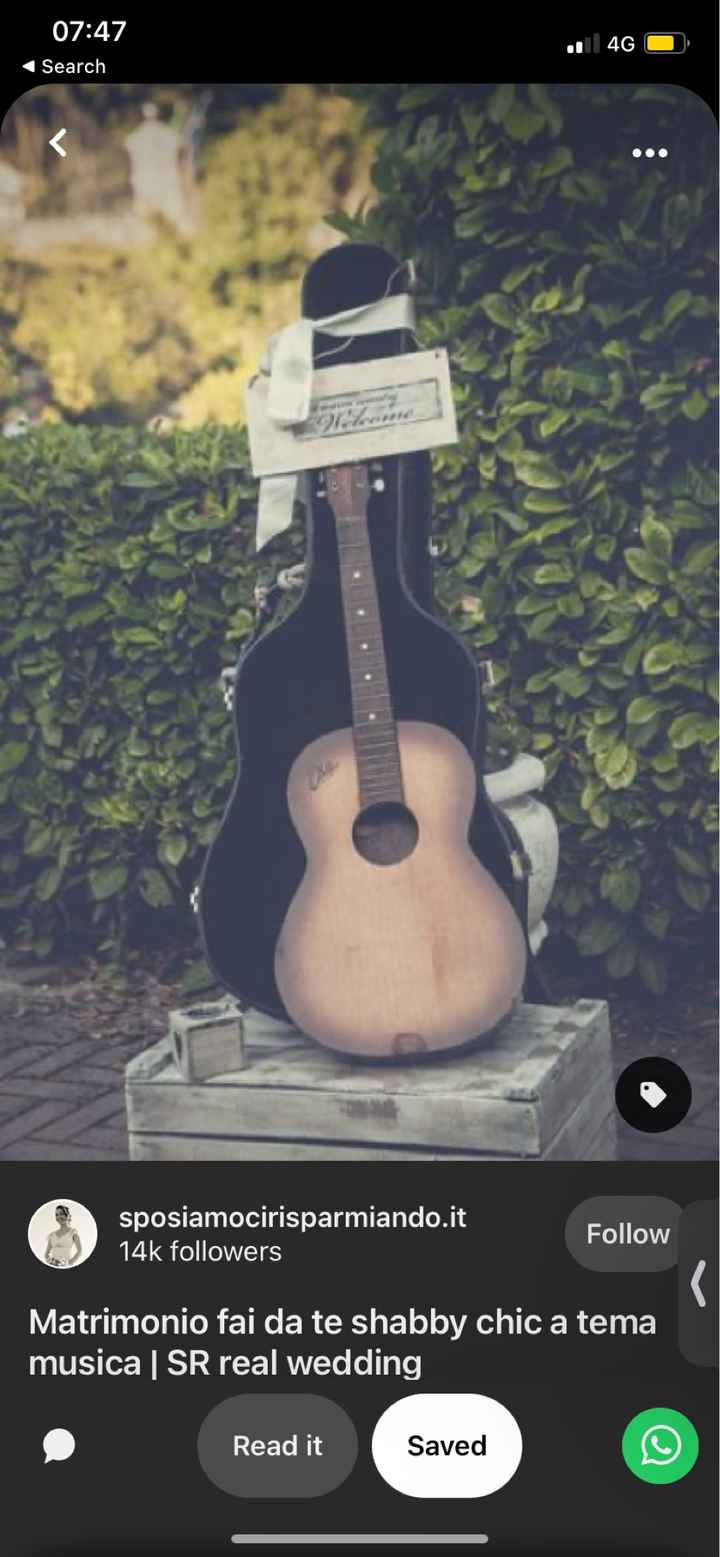This screenshot has height=1557, width=720.
Task: Open the sposiamocirisparmiando.it profile picture
Action: click(x=63, y=1234)
